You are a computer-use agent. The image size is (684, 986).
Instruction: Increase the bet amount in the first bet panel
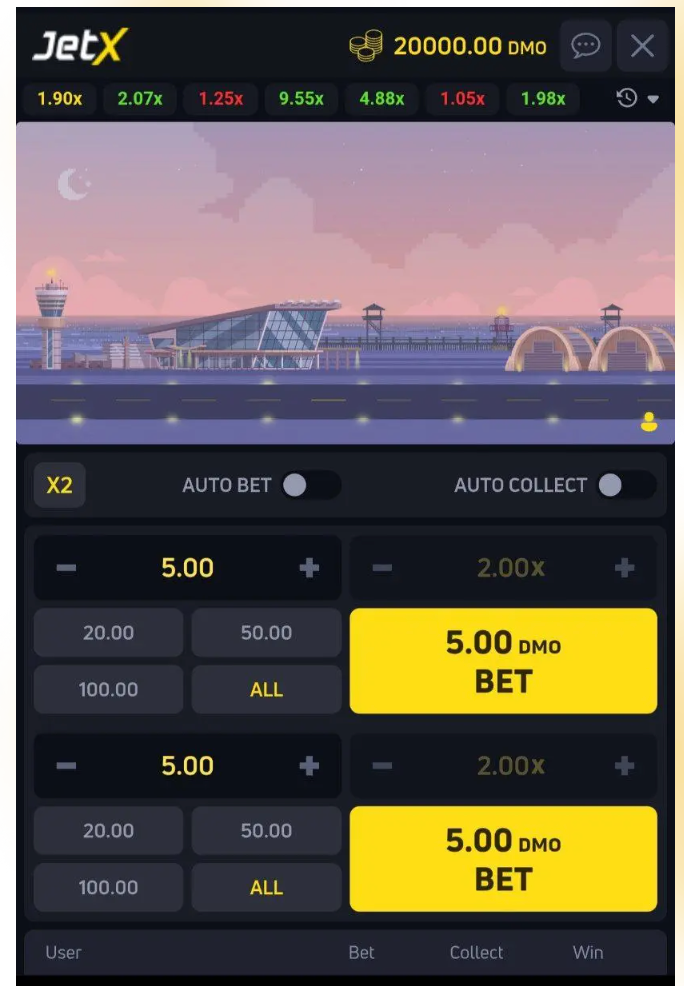pos(309,568)
